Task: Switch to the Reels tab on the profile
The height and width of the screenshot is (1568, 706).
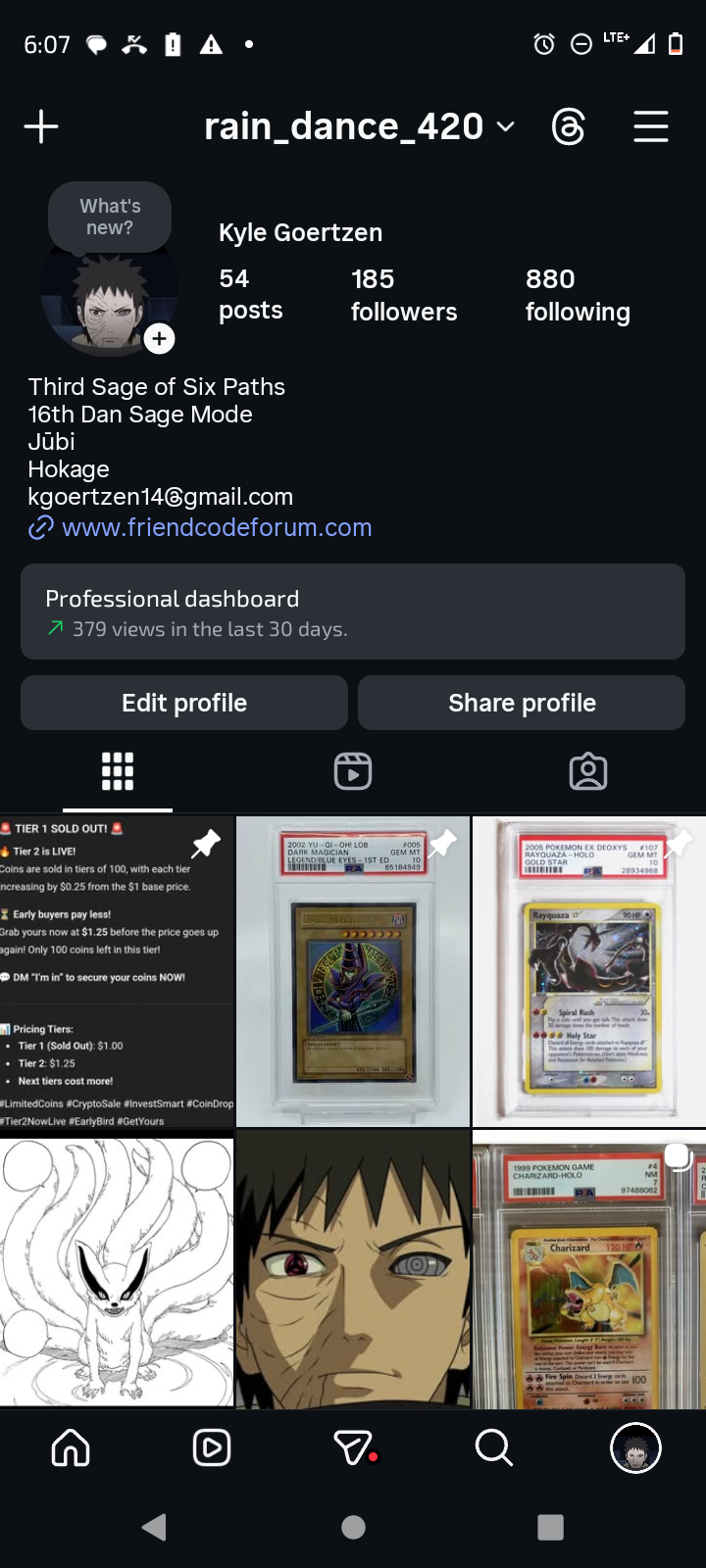Action: pyautogui.click(x=353, y=771)
